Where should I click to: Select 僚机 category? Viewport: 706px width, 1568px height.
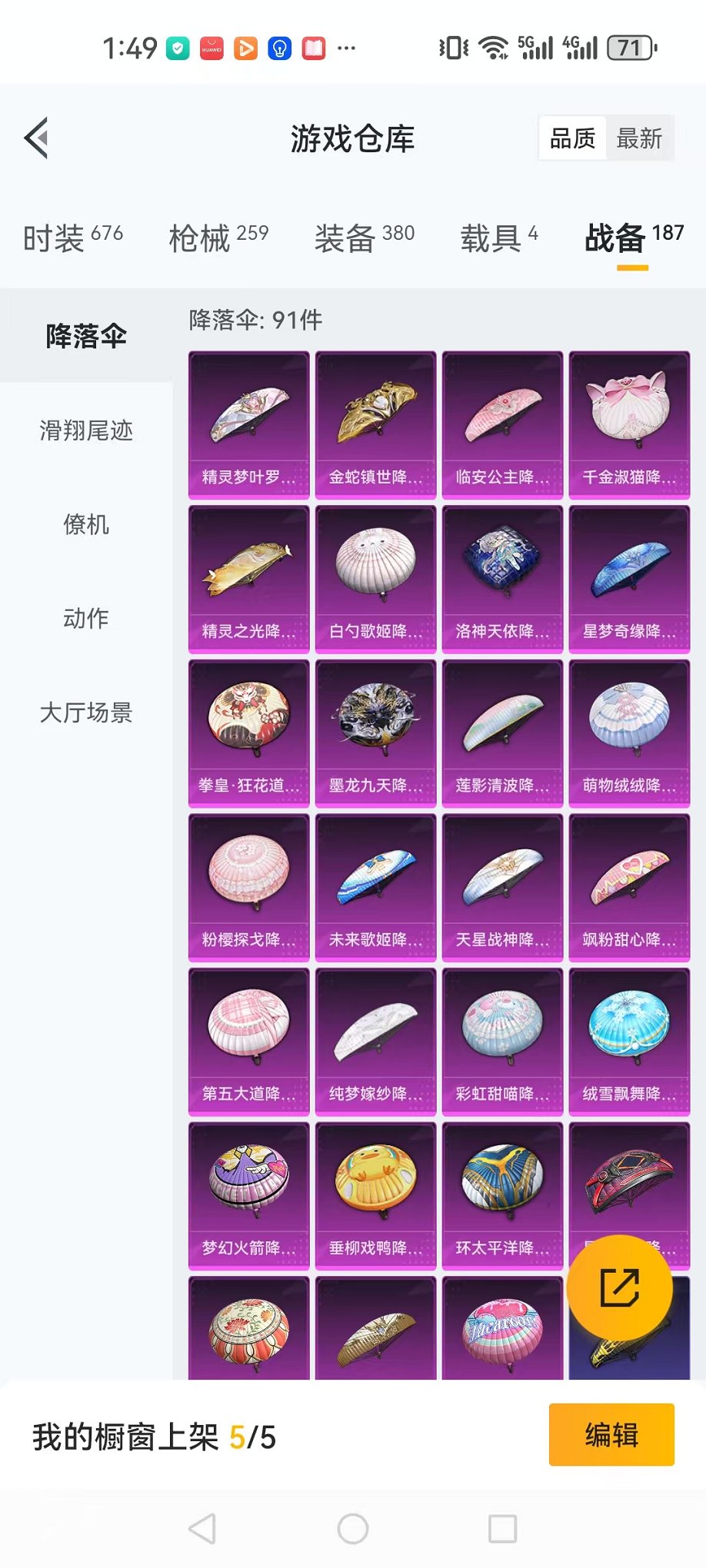(x=86, y=524)
